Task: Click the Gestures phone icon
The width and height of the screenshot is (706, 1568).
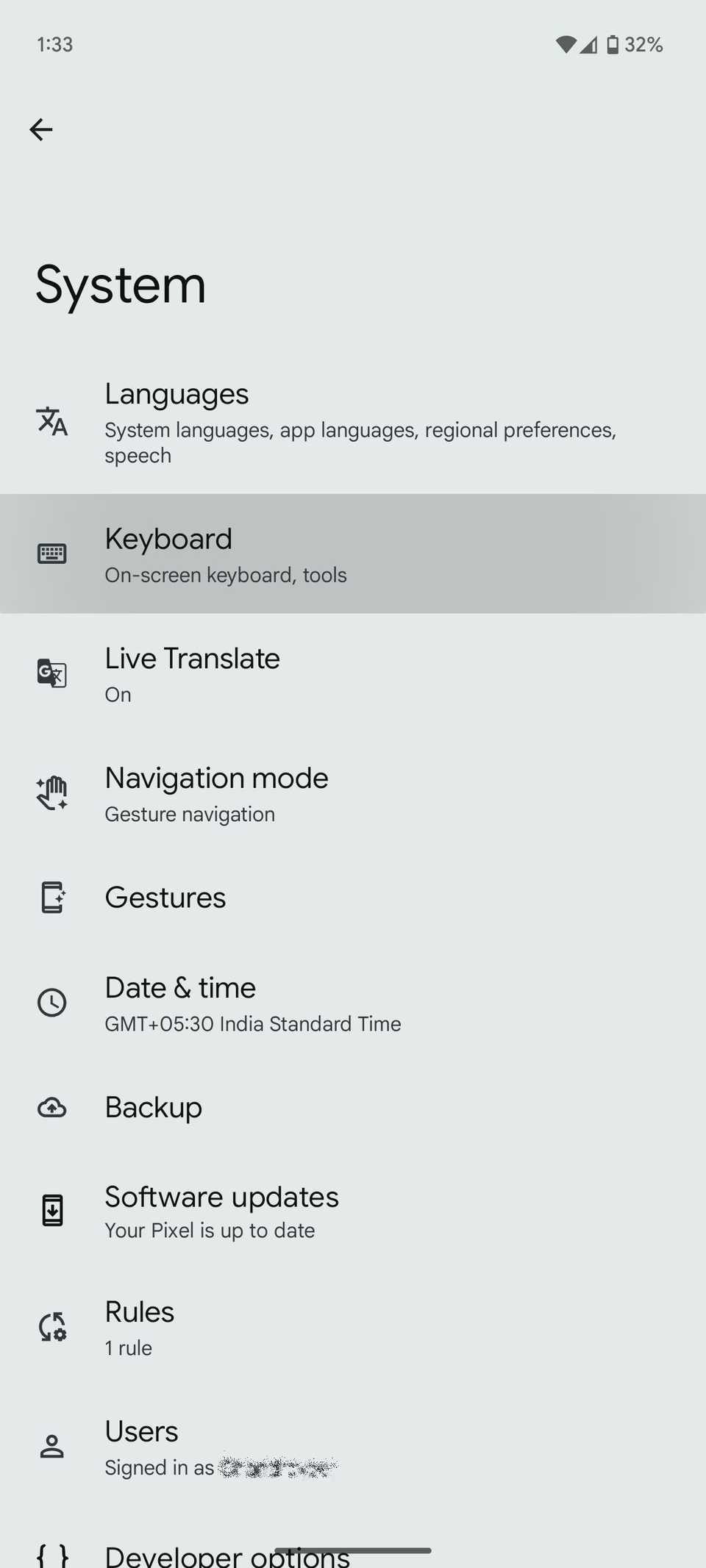Action: pos(51,898)
